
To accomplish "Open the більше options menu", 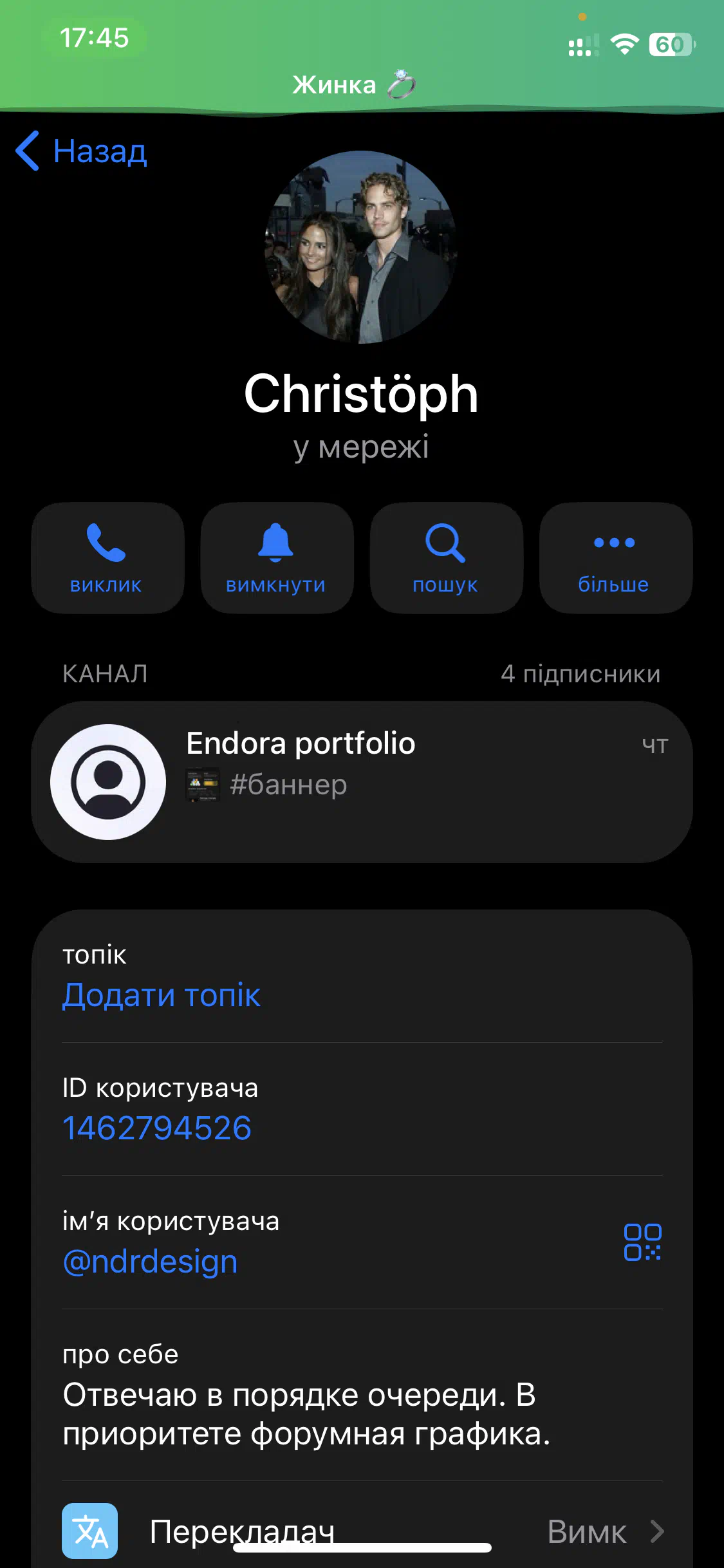I will [x=615, y=558].
